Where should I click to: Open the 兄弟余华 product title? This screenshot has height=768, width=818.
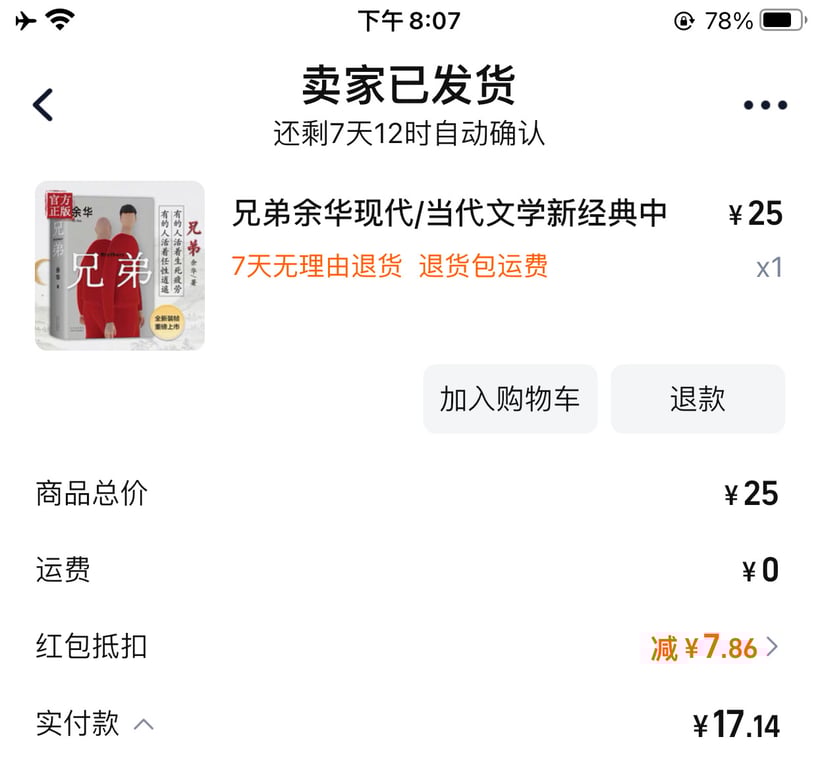tap(449, 213)
